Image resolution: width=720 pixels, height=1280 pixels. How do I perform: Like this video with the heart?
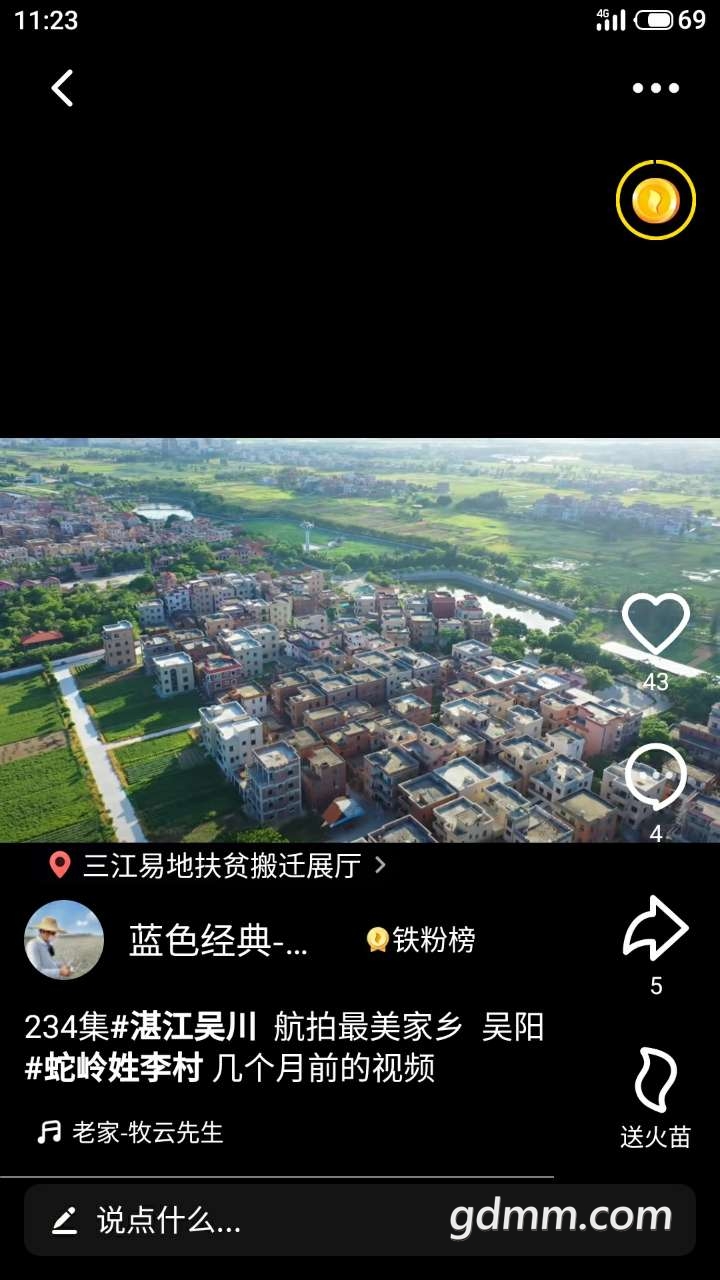click(x=655, y=625)
